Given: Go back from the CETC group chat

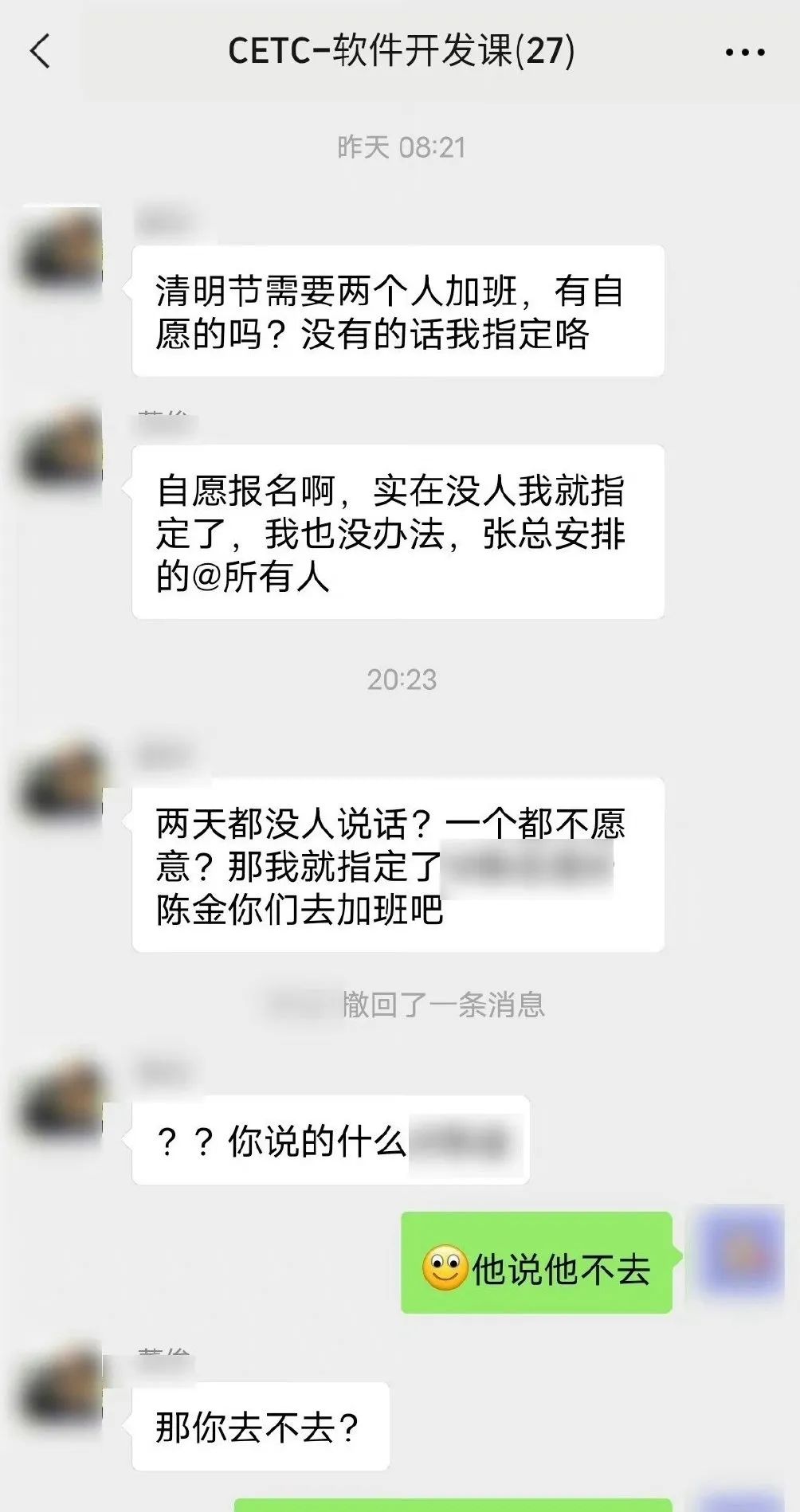Looking at the screenshot, I should (40, 52).
